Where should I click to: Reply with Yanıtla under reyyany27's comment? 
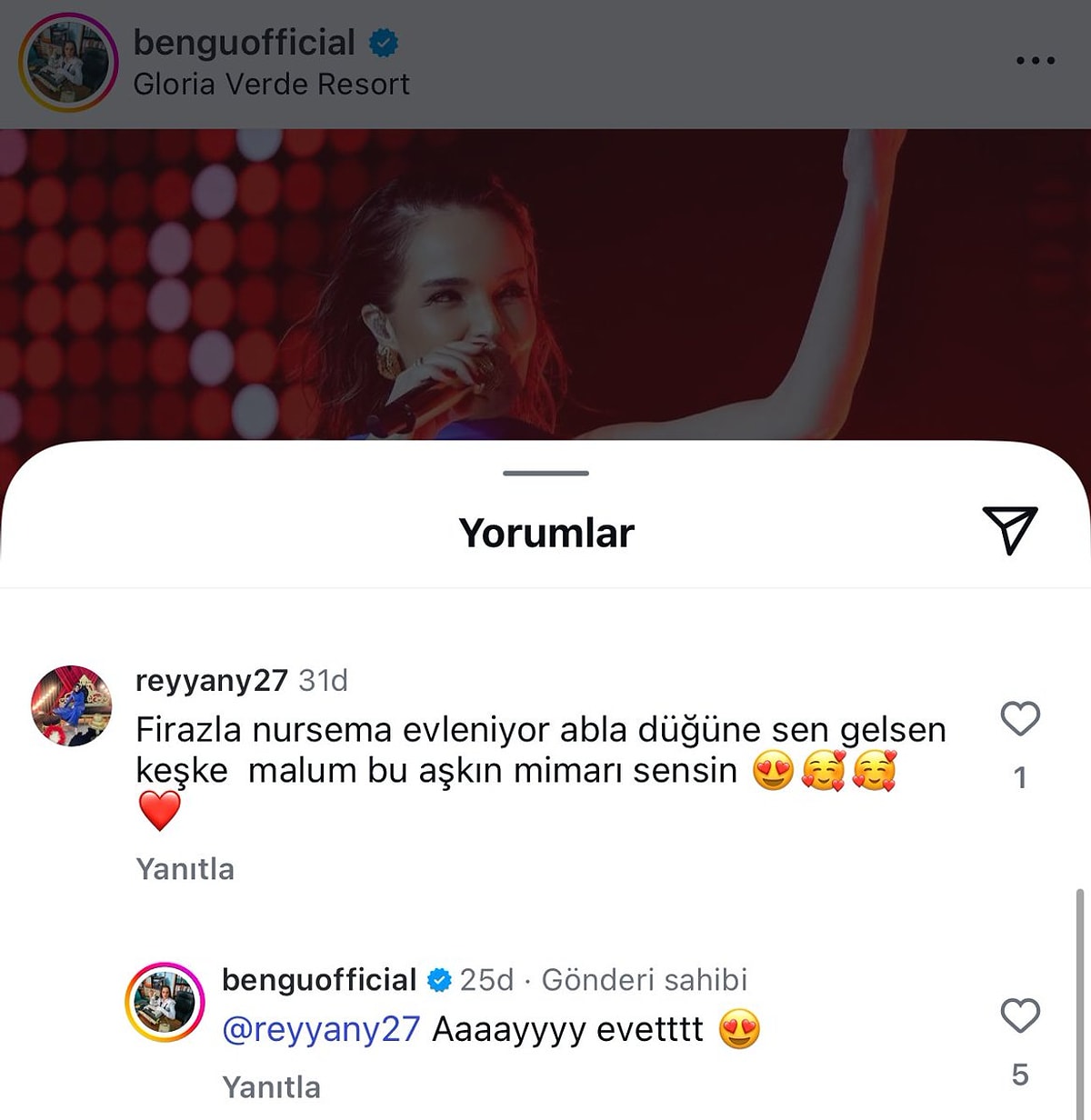(x=185, y=869)
